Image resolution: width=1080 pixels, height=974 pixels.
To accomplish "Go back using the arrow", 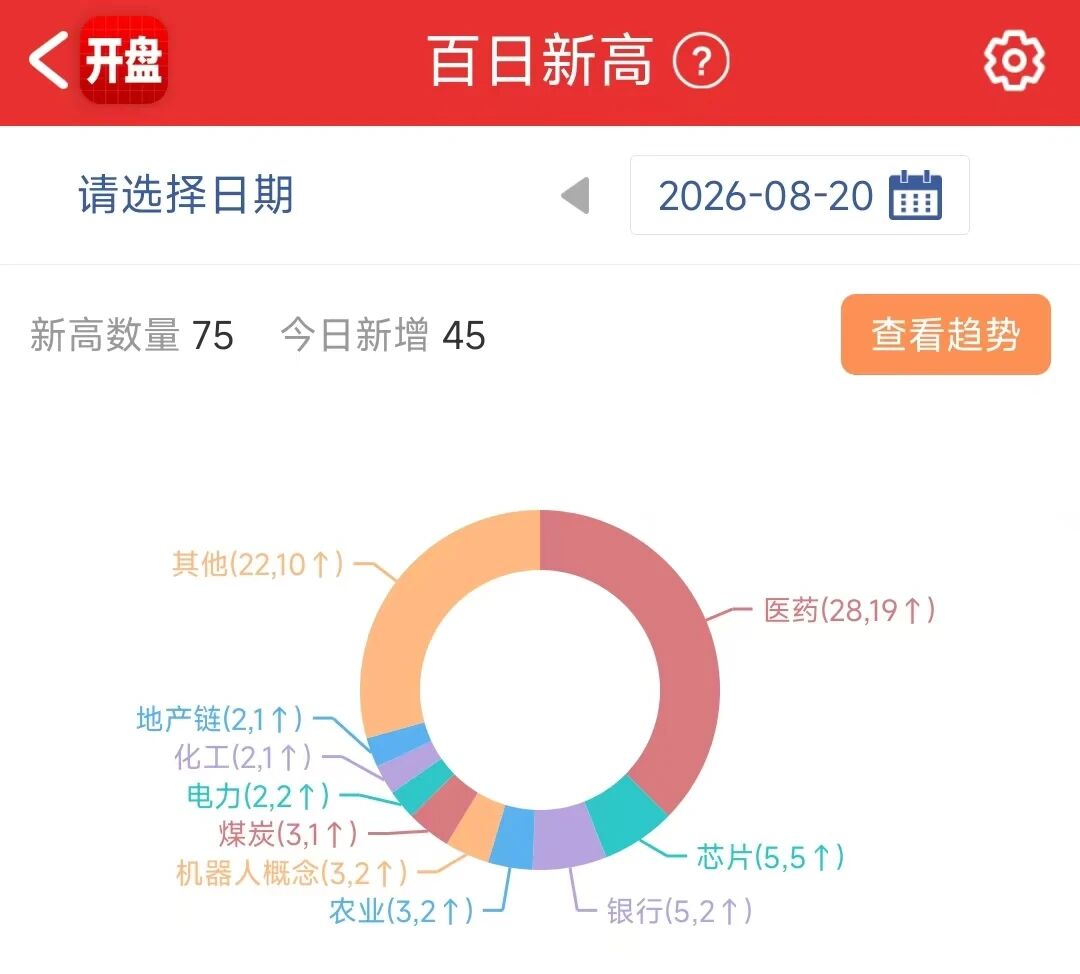I will click(x=48, y=61).
